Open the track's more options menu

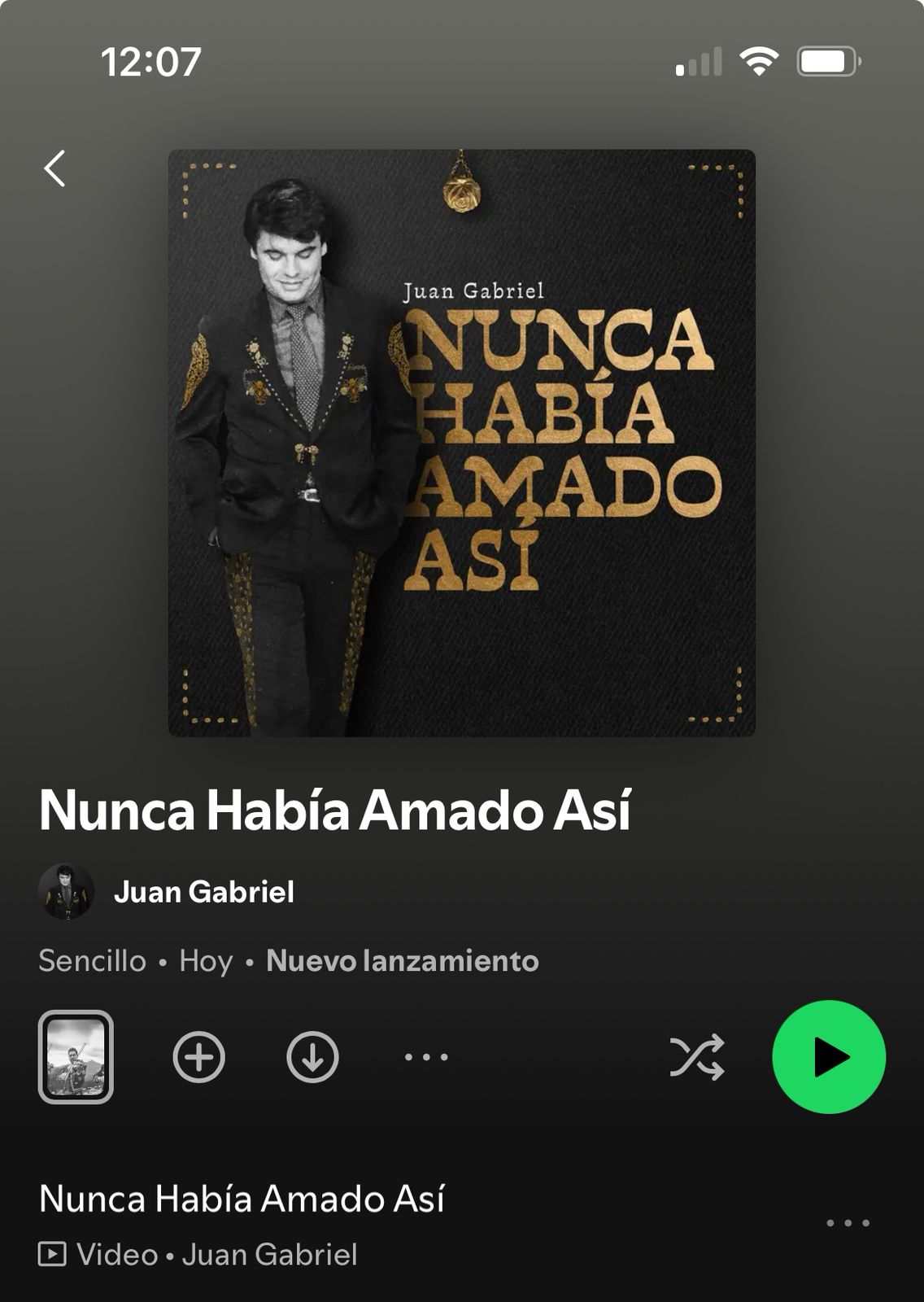pos(848,1223)
